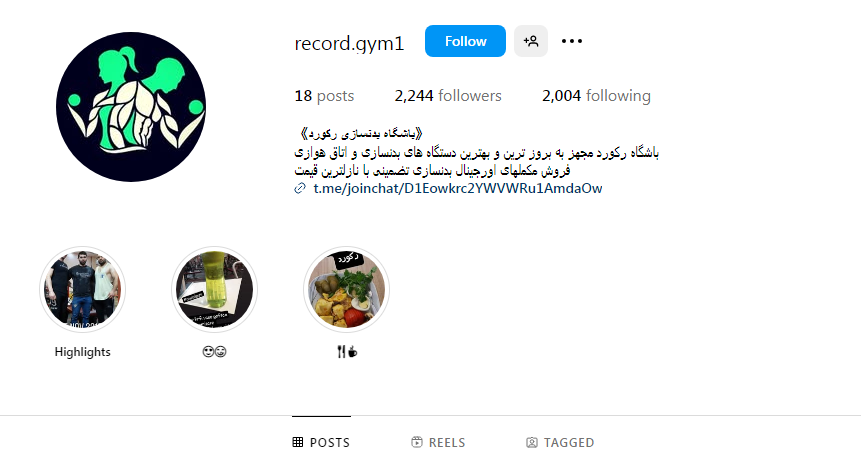Switch to the Tagged tab
The height and width of the screenshot is (463, 861).
point(560,442)
